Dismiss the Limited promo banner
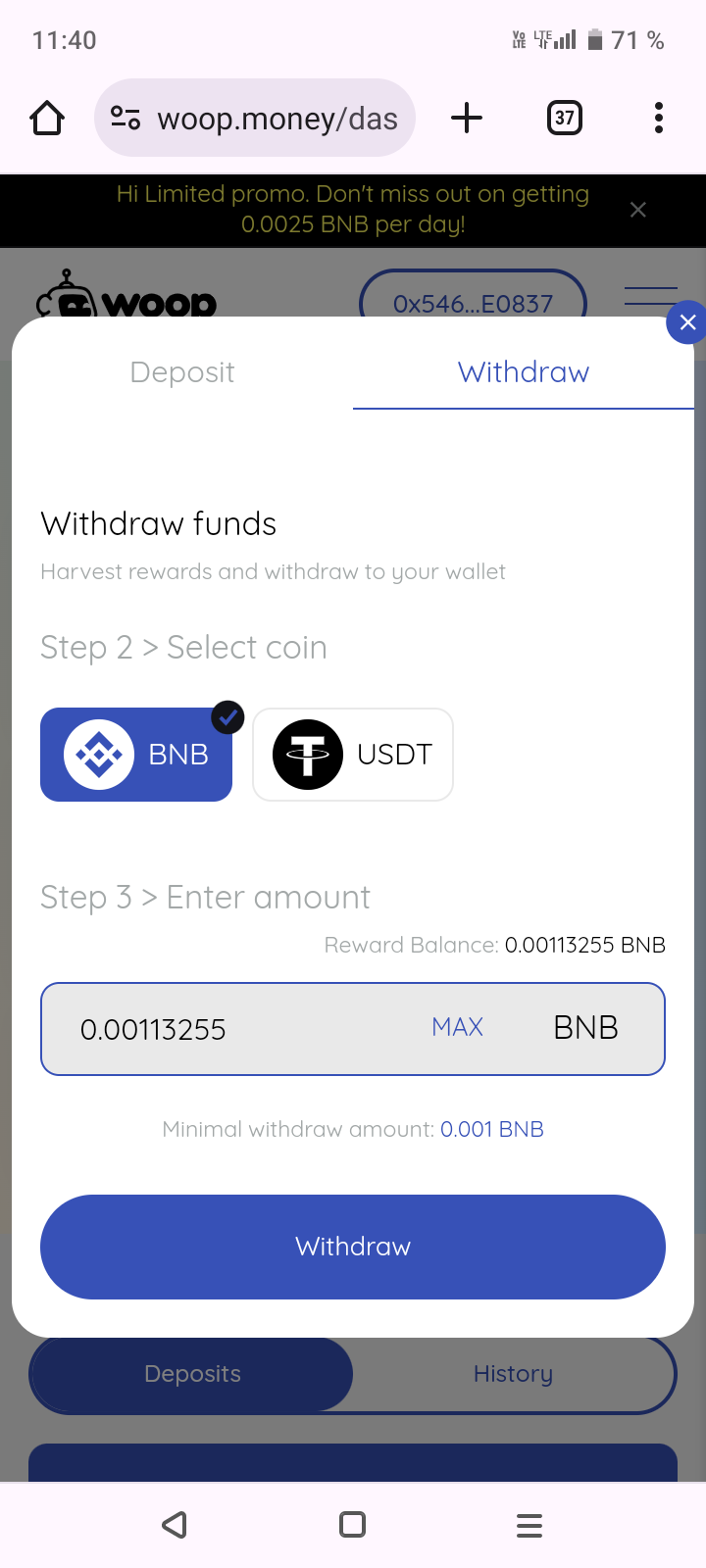 pos(638,210)
